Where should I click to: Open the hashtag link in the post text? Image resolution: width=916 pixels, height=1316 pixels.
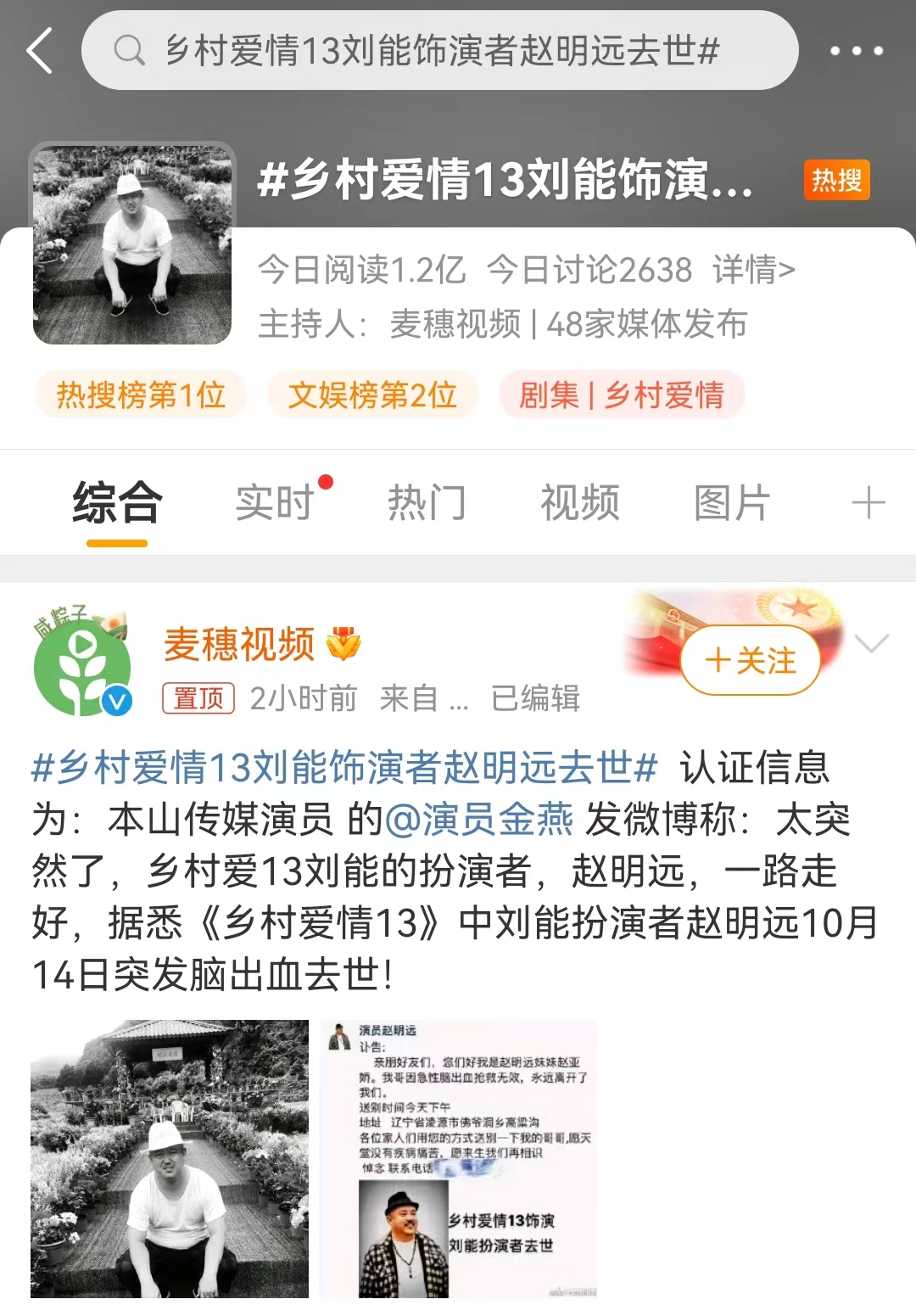coord(343,768)
